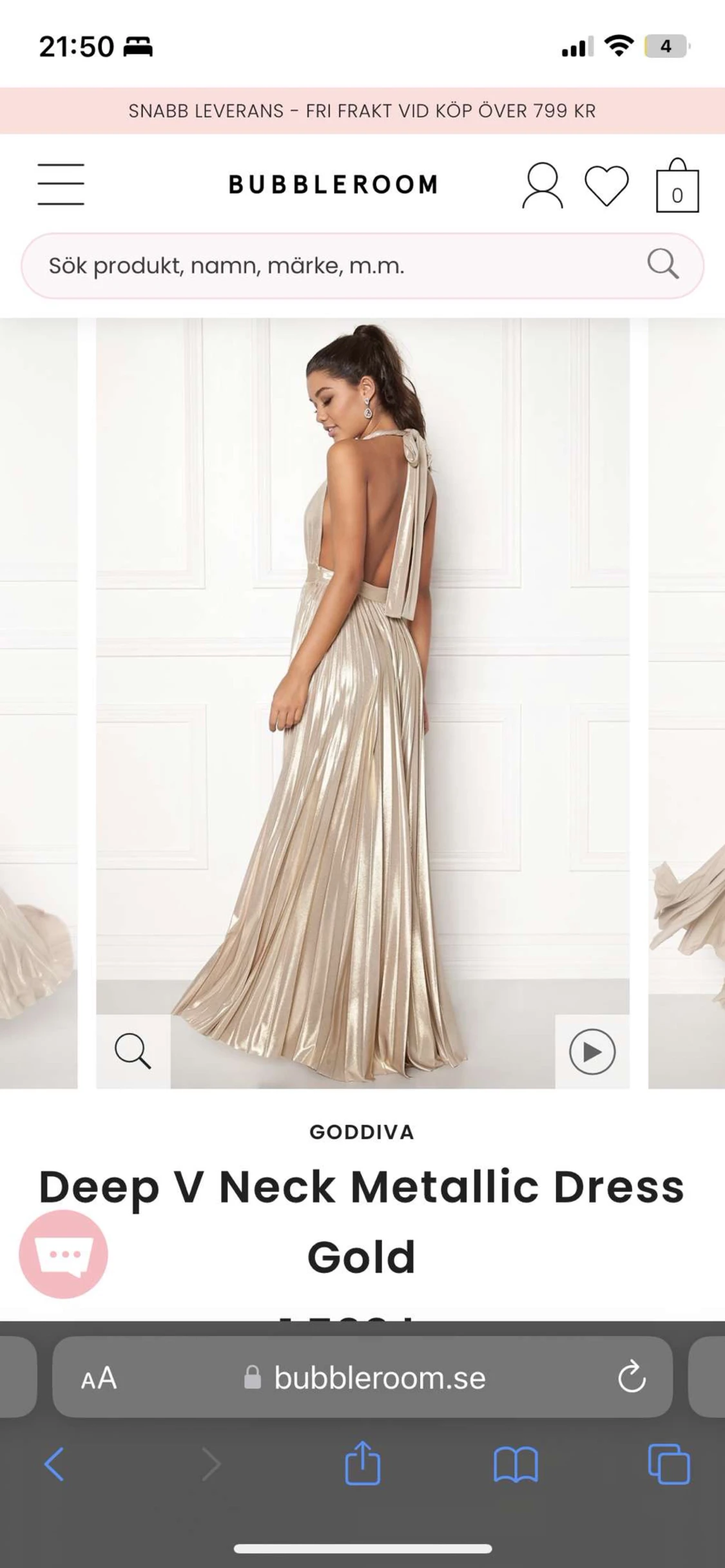Open the Bubbleroom home page logo

[x=334, y=185]
